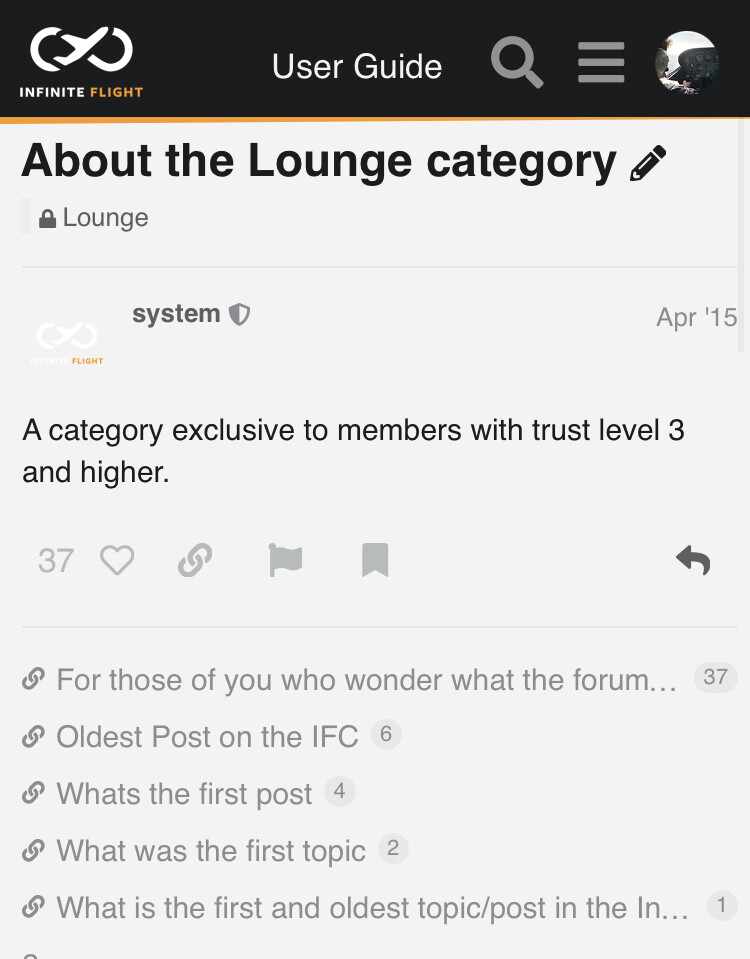Bookmark this post
Viewport: 750px width, 959px height.
(x=375, y=560)
